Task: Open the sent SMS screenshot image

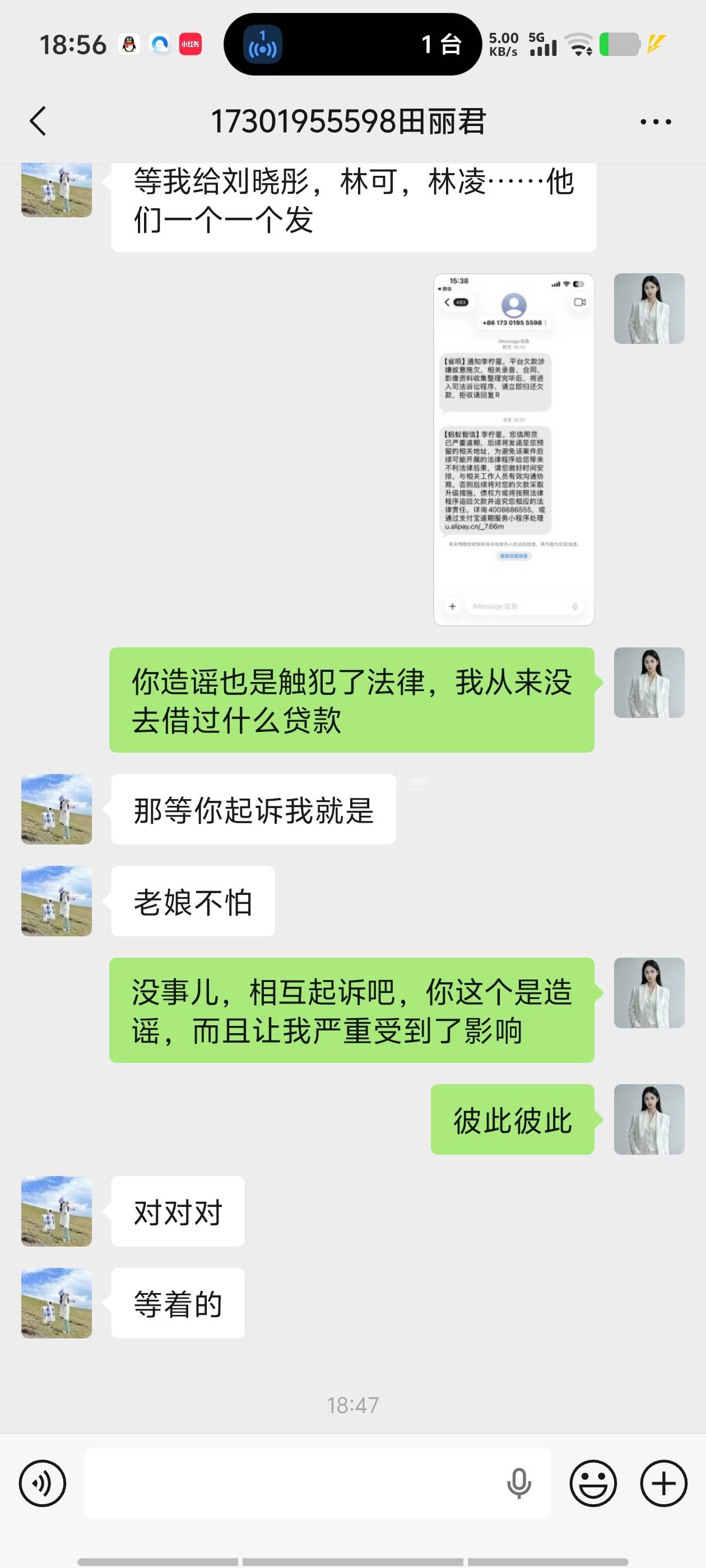Action: [513, 449]
